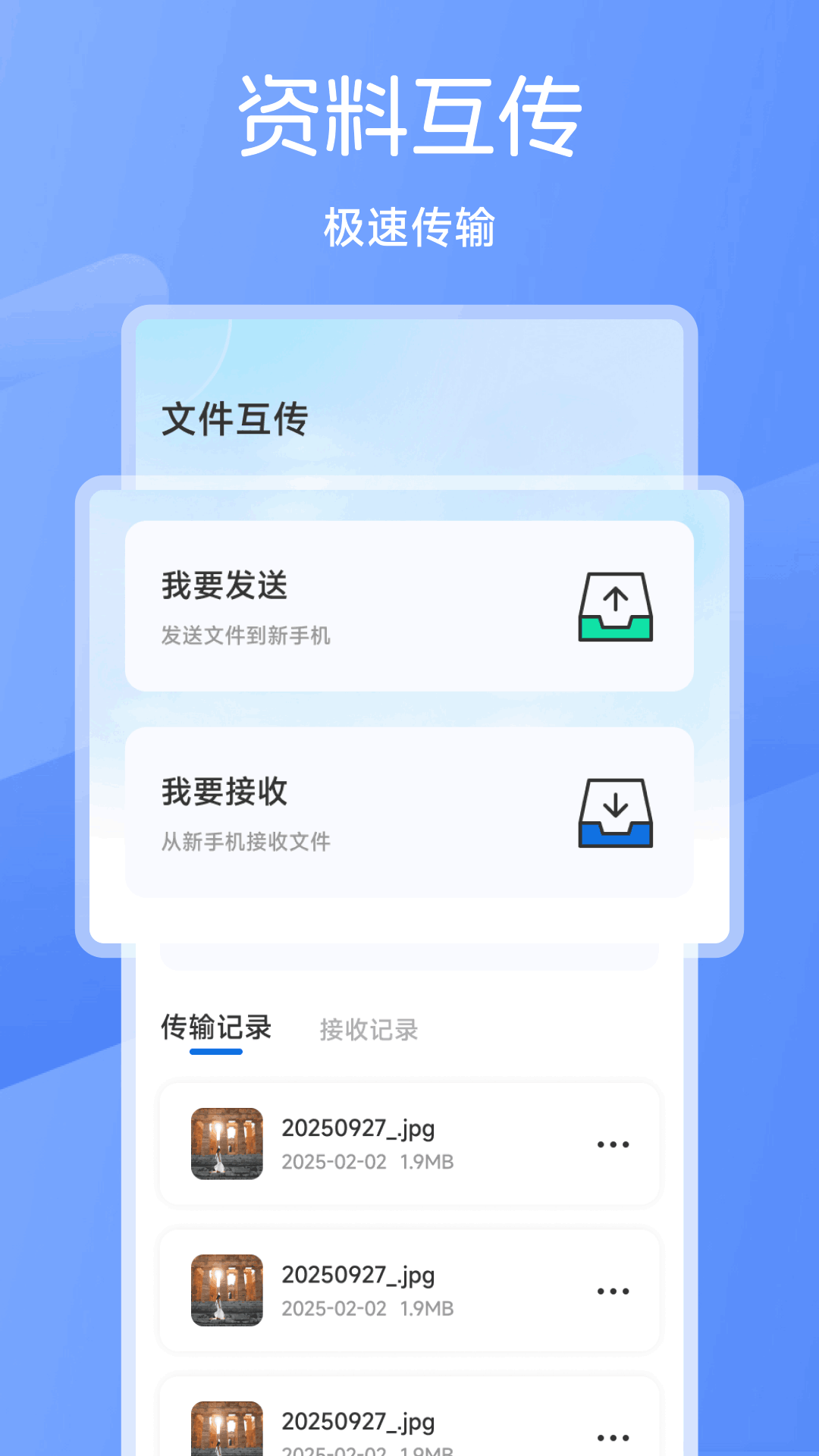The height and width of the screenshot is (1456, 819).
Task: Click the ellipsis next to the topmost transfer record
Action: click(x=613, y=1145)
